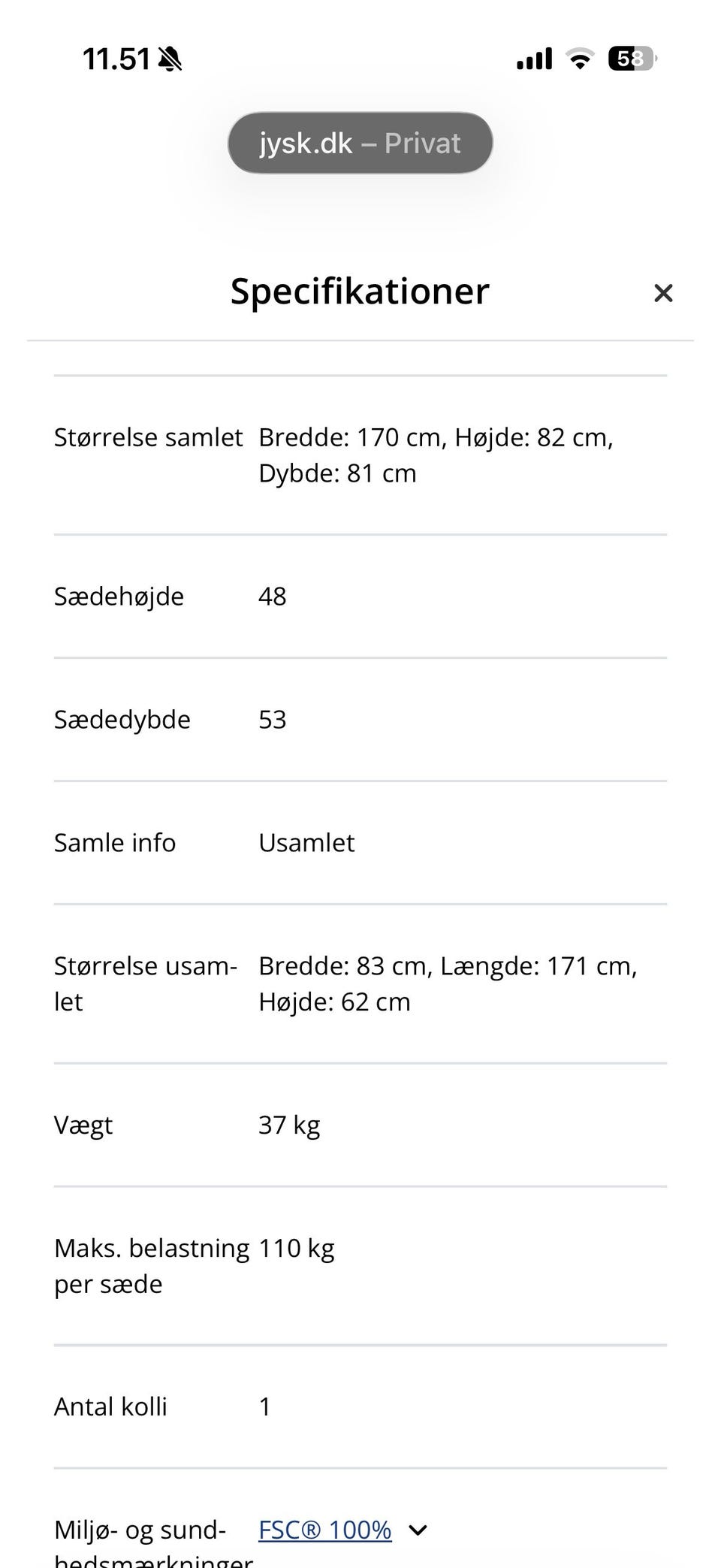Image resolution: width=721 pixels, height=1568 pixels.
Task: Select the Størrelse samlet dimensions text
Action: tap(435, 455)
